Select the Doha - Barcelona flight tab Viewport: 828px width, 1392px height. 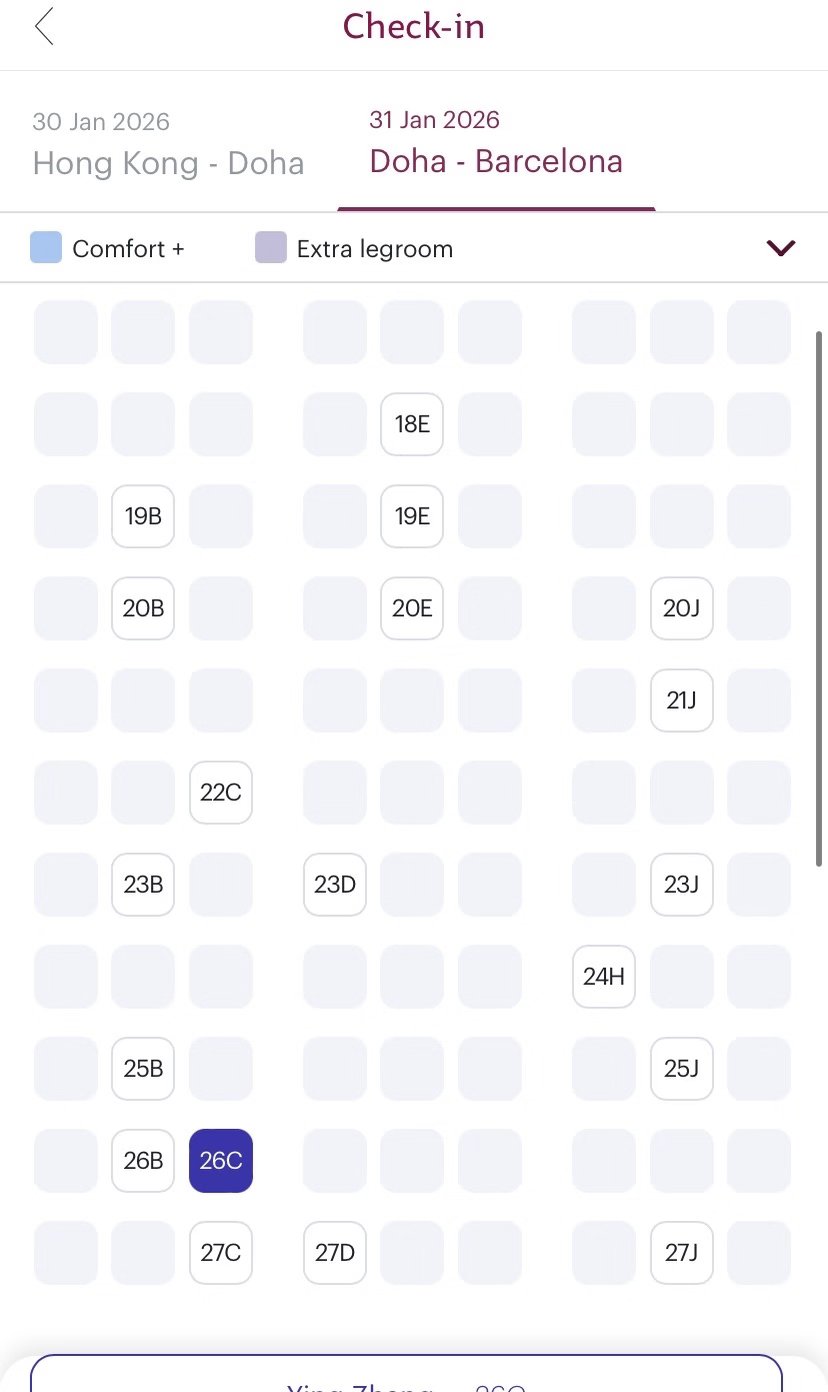(496, 145)
